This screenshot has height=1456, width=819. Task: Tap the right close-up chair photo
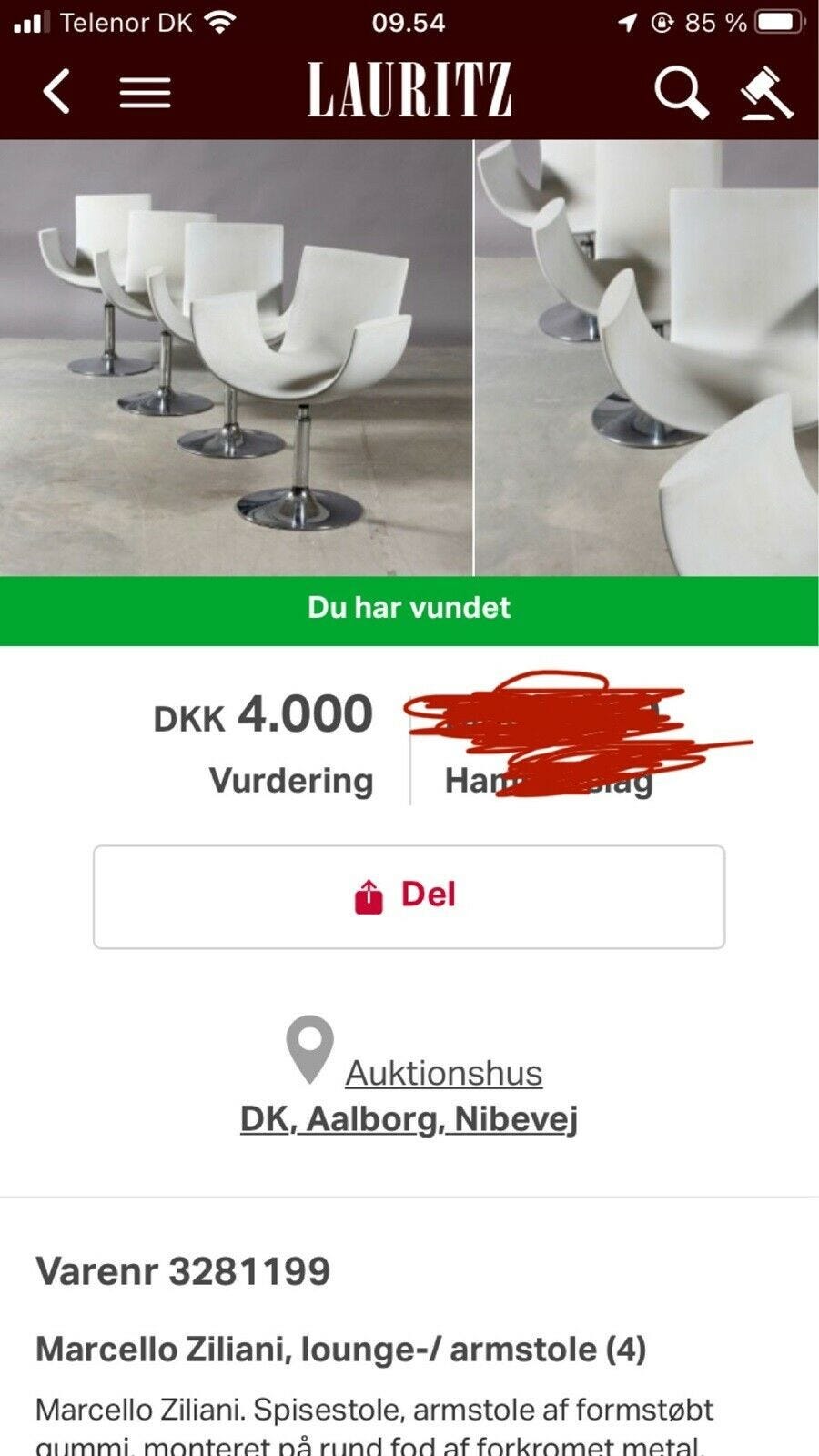tap(646, 355)
